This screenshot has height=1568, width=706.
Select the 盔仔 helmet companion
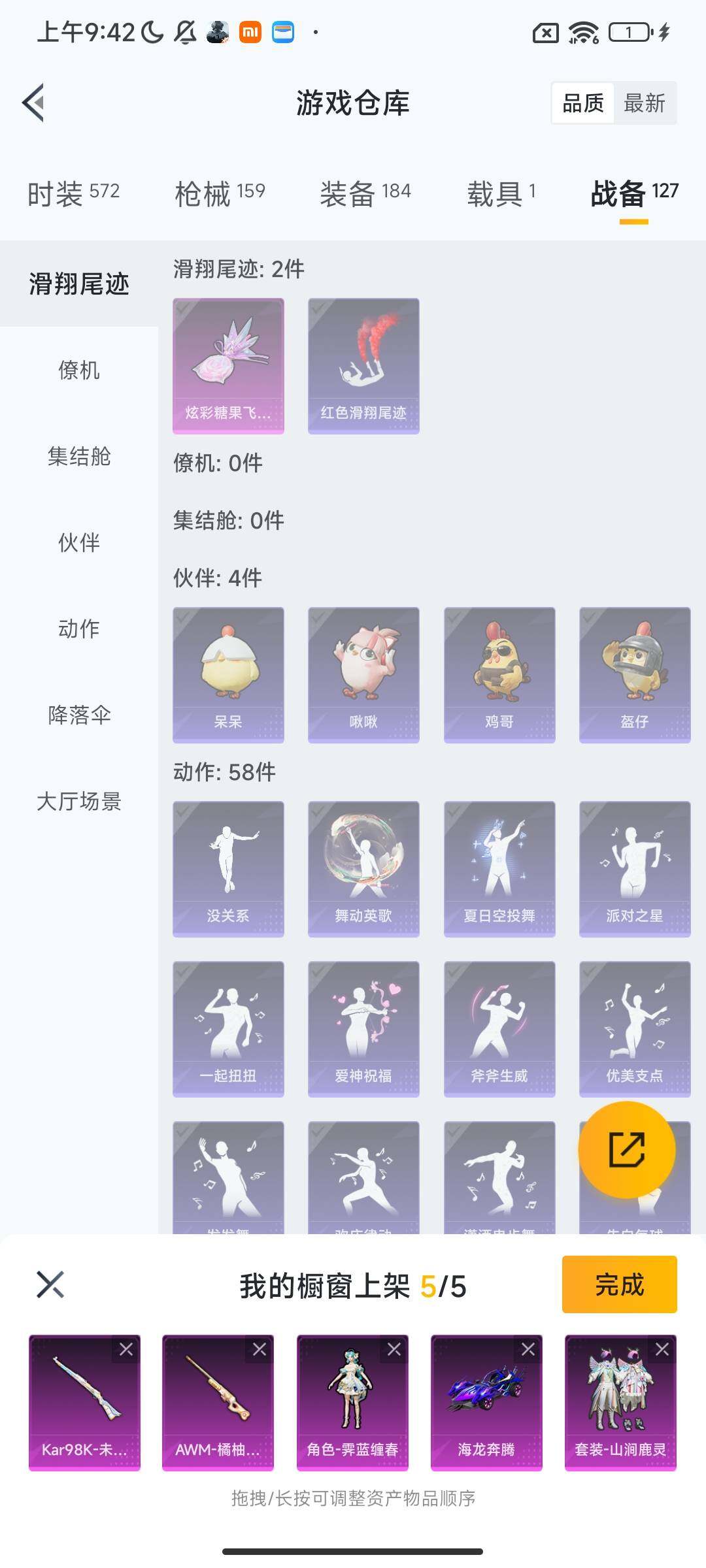pyautogui.click(x=634, y=673)
